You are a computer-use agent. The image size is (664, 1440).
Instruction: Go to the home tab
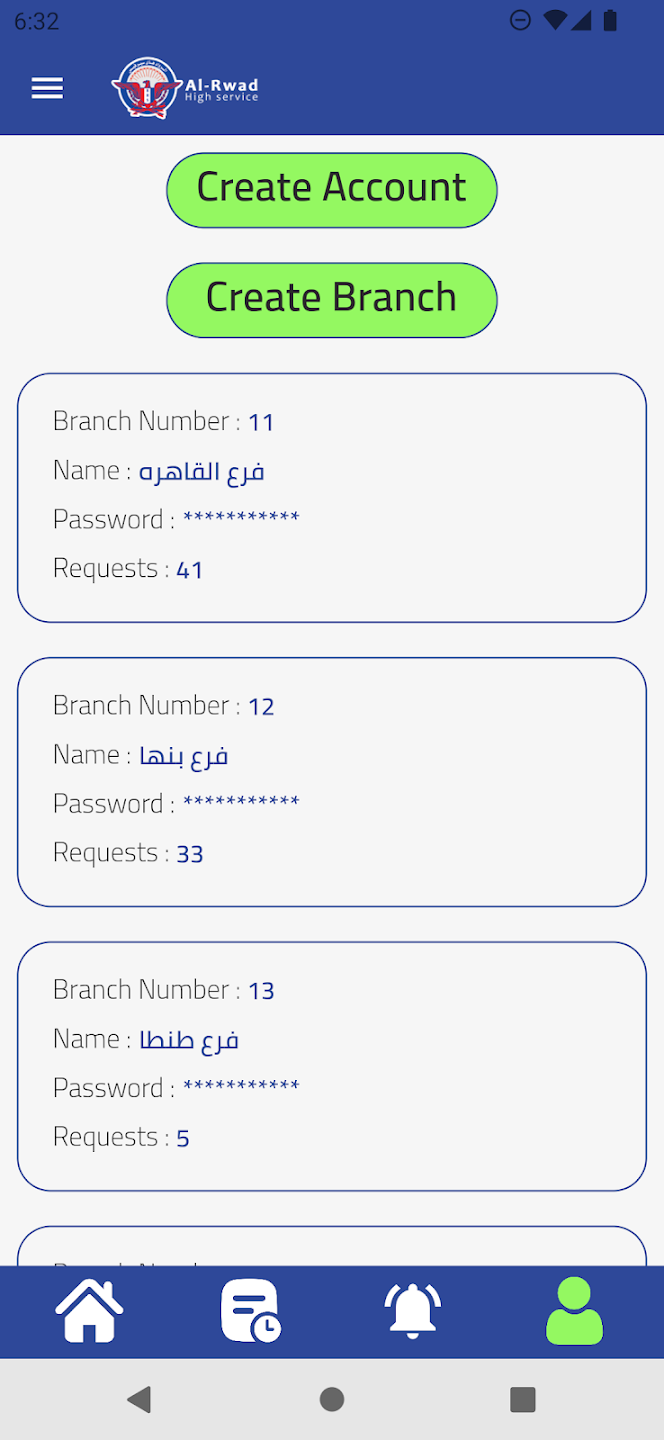coord(89,1311)
